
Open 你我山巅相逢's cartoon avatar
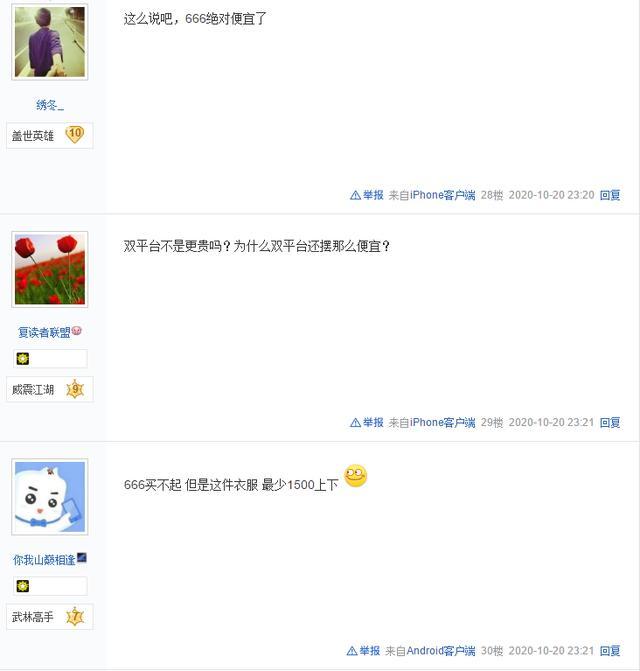(49, 497)
